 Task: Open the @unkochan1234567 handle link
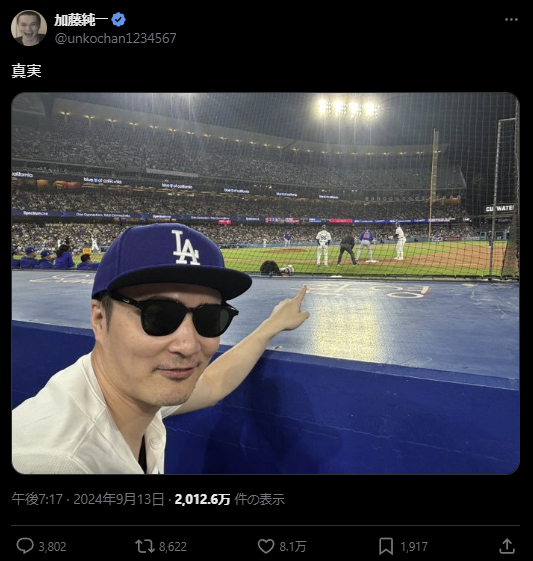click(115, 38)
